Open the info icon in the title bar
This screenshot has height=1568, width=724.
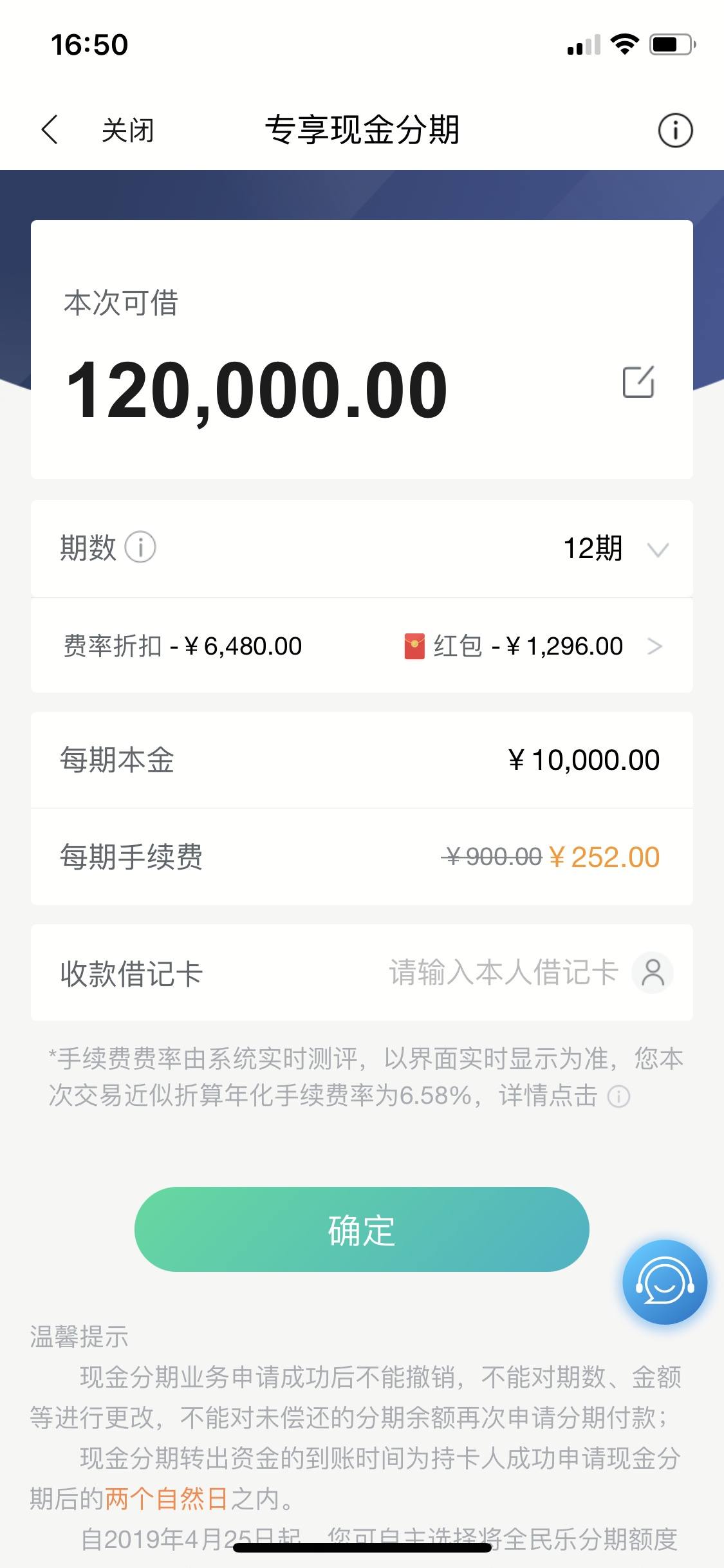tap(675, 130)
